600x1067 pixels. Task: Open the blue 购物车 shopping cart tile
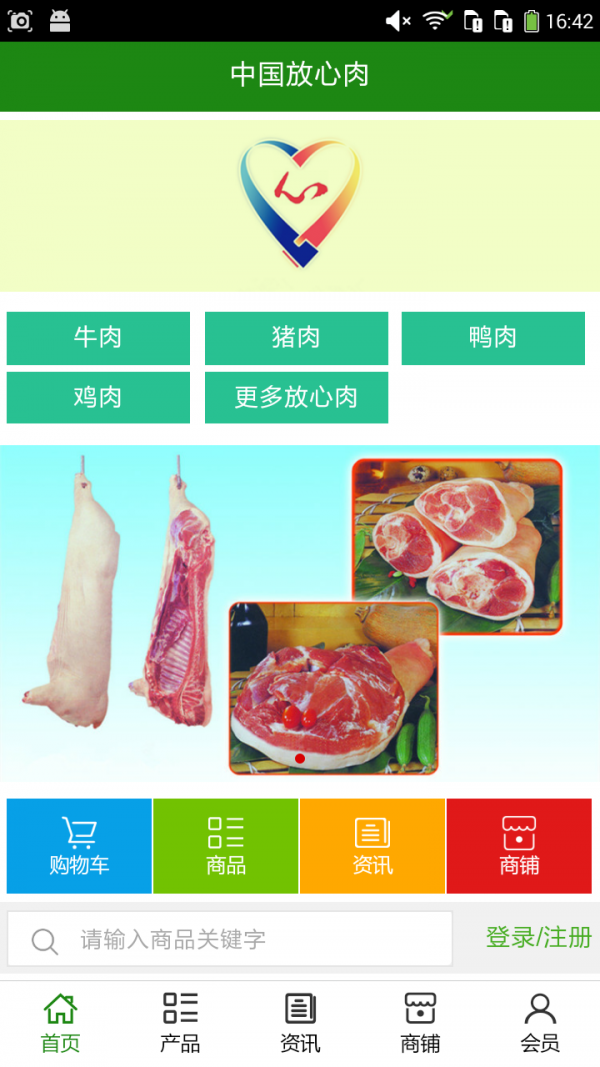(79, 846)
